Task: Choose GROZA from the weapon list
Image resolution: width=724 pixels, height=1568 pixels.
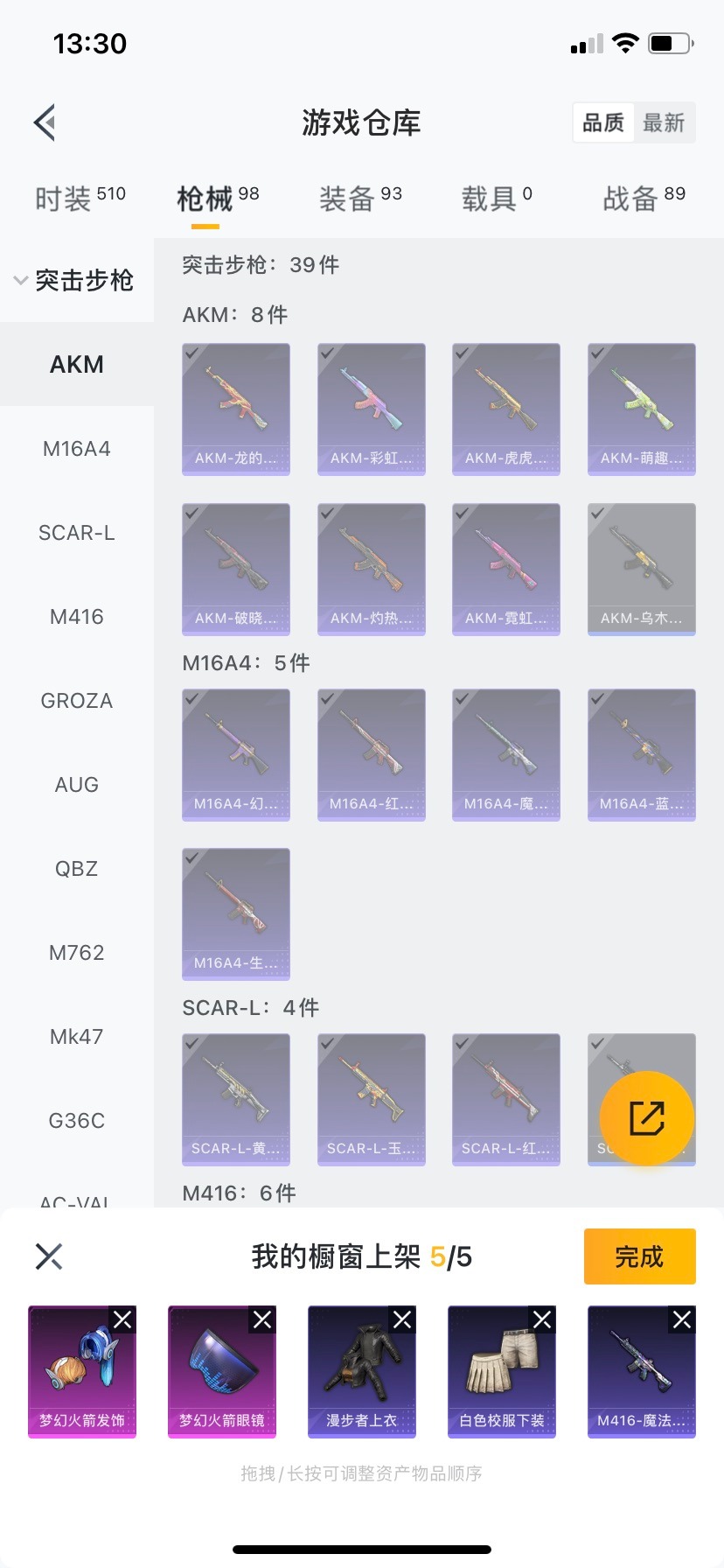Action: click(77, 701)
